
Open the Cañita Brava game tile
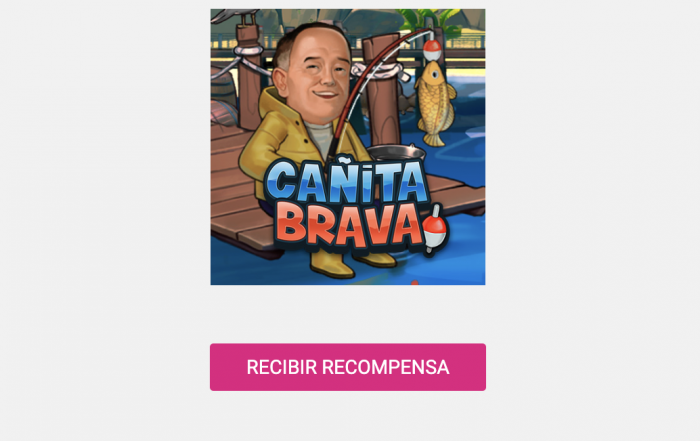point(347,147)
